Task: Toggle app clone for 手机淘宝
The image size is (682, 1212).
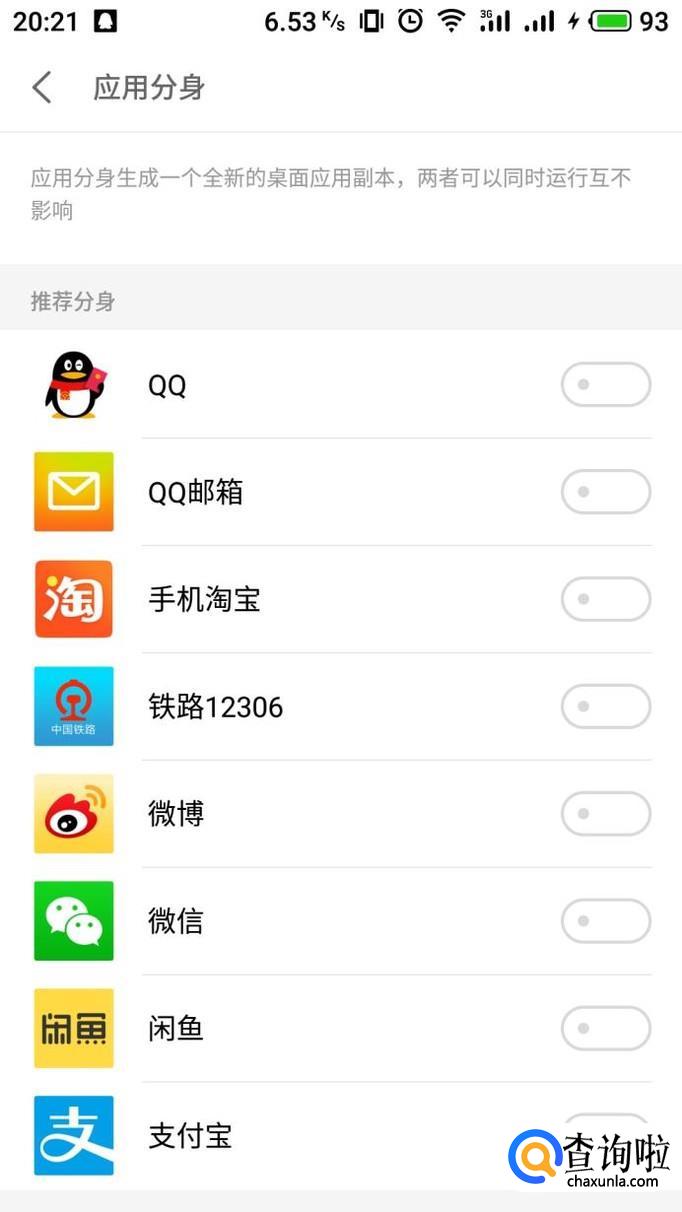Action: click(x=605, y=599)
